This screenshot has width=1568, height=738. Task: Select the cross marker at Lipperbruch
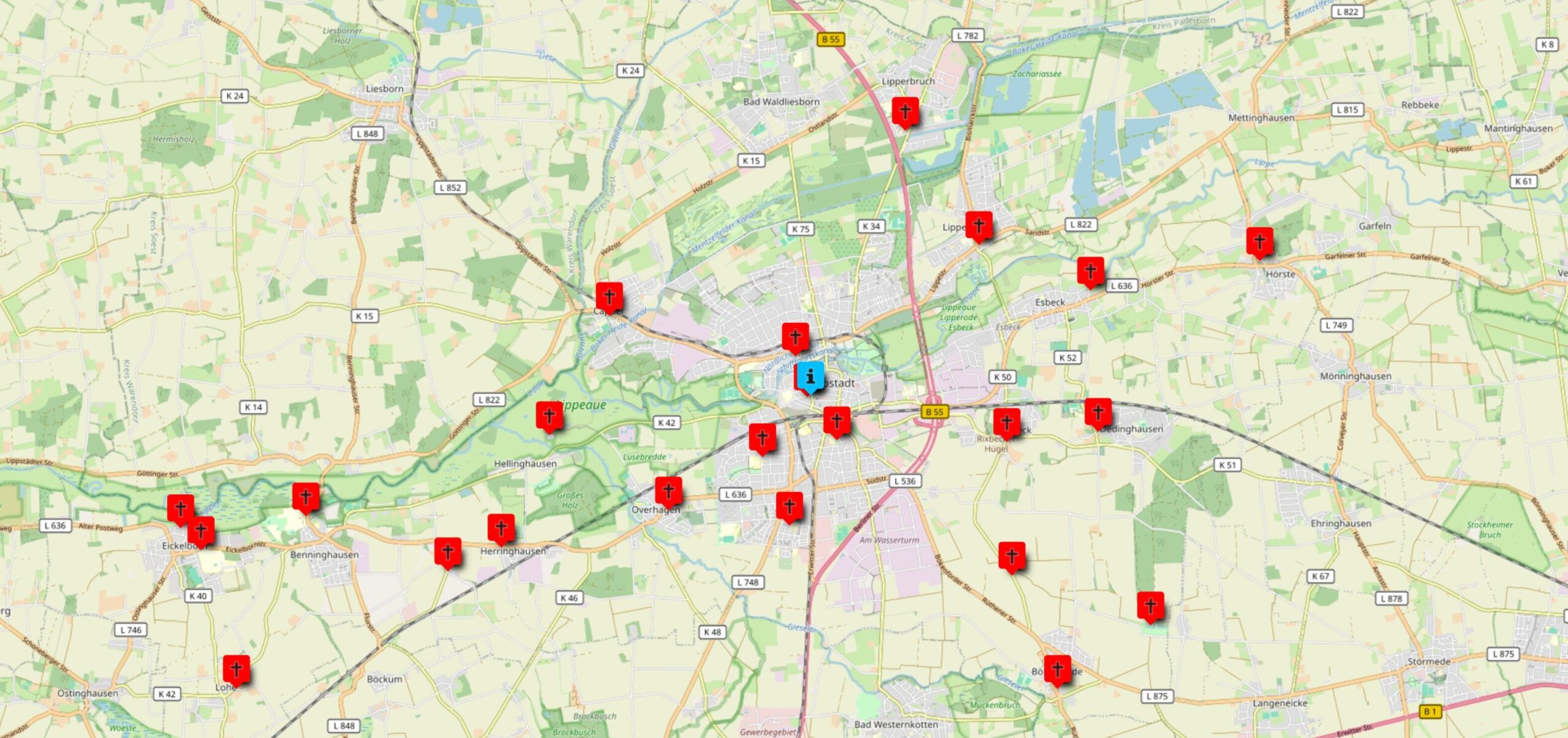[x=905, y=111]
